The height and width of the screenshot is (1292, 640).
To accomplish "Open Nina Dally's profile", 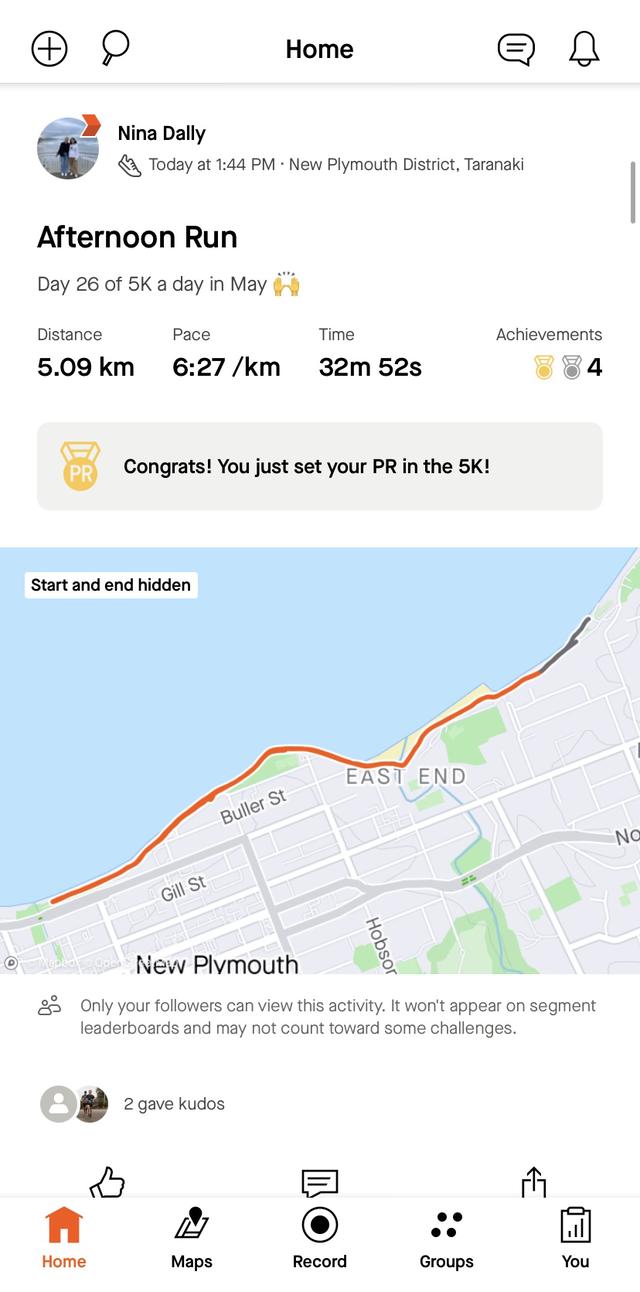I will [x=162, y=133].
